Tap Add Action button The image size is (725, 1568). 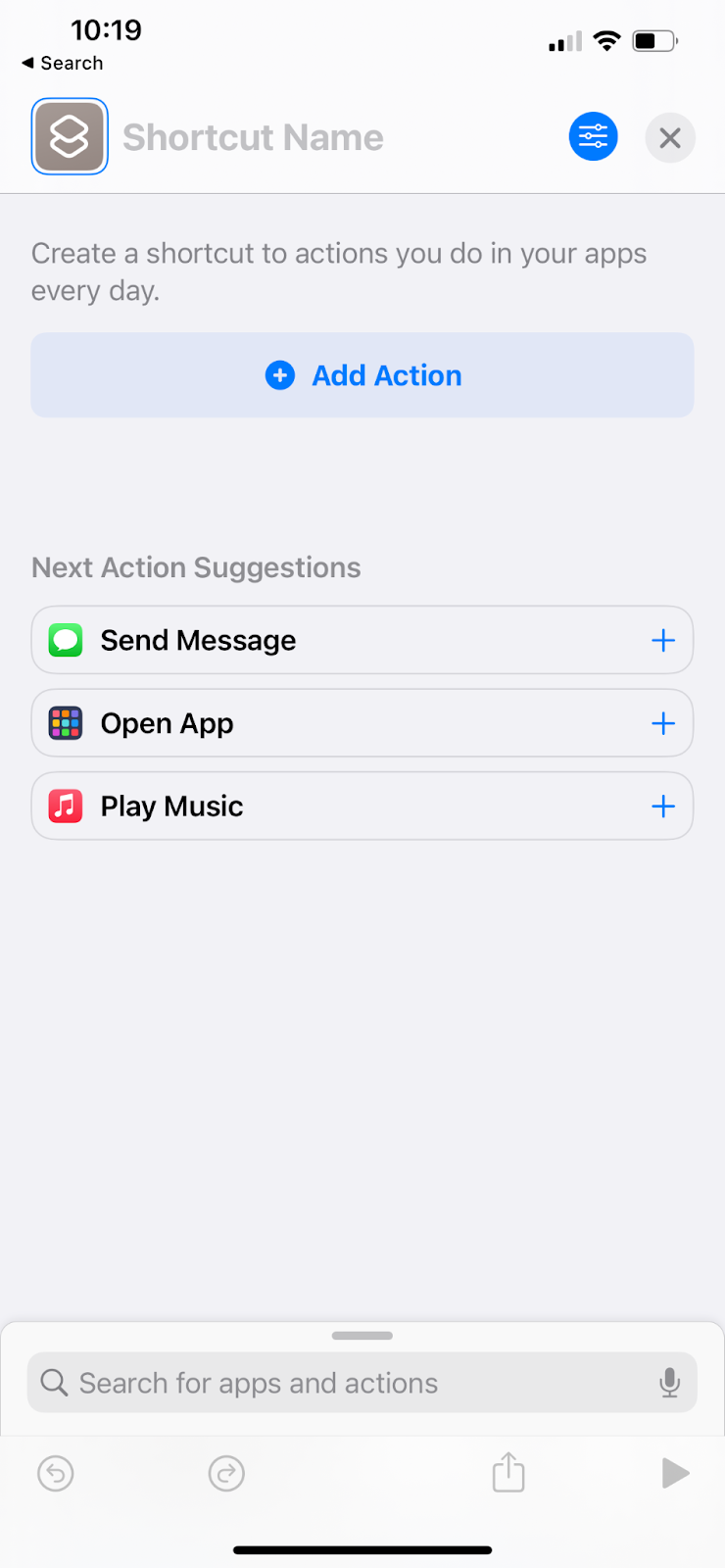pyautogui.click(x=362, y=375)
